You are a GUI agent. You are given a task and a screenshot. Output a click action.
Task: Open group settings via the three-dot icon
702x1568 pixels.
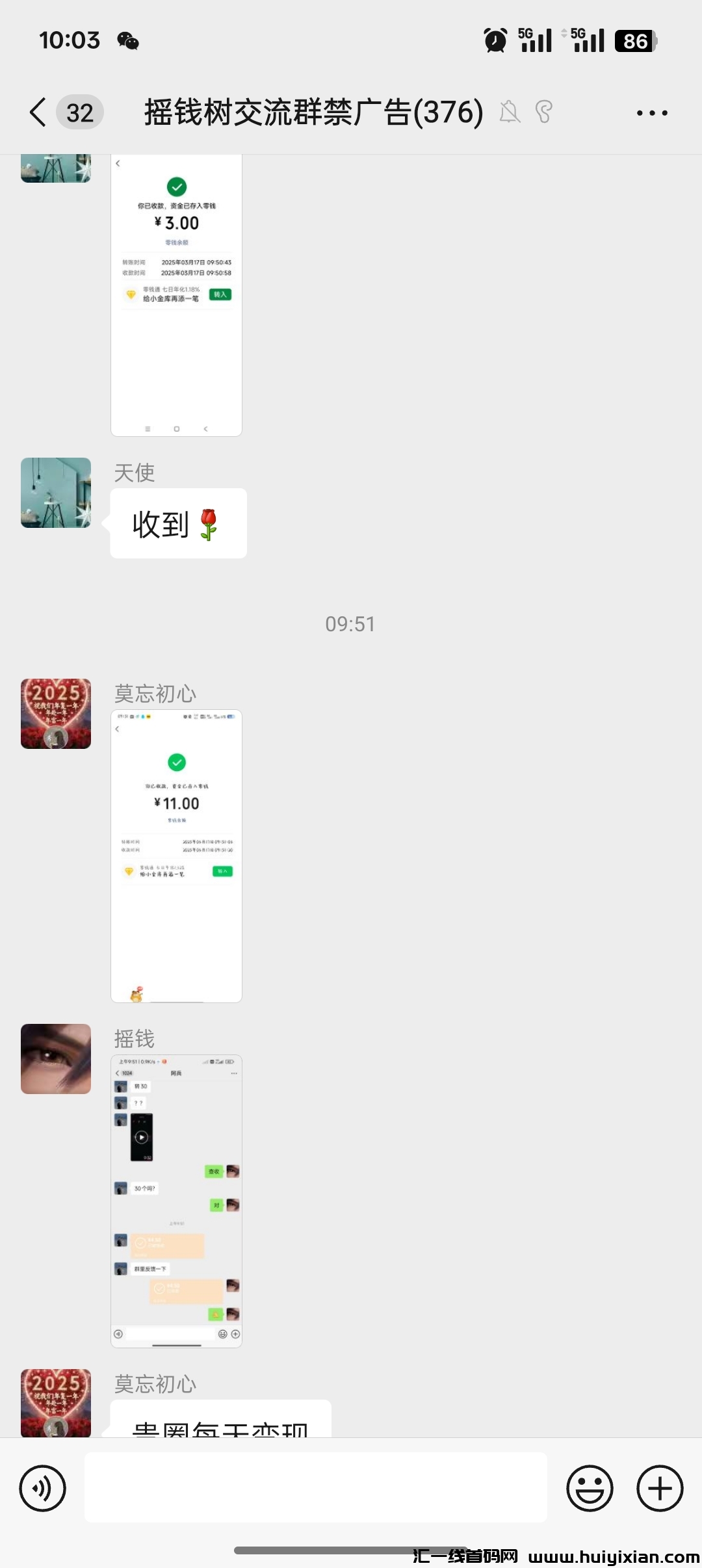tap(651, 112)
